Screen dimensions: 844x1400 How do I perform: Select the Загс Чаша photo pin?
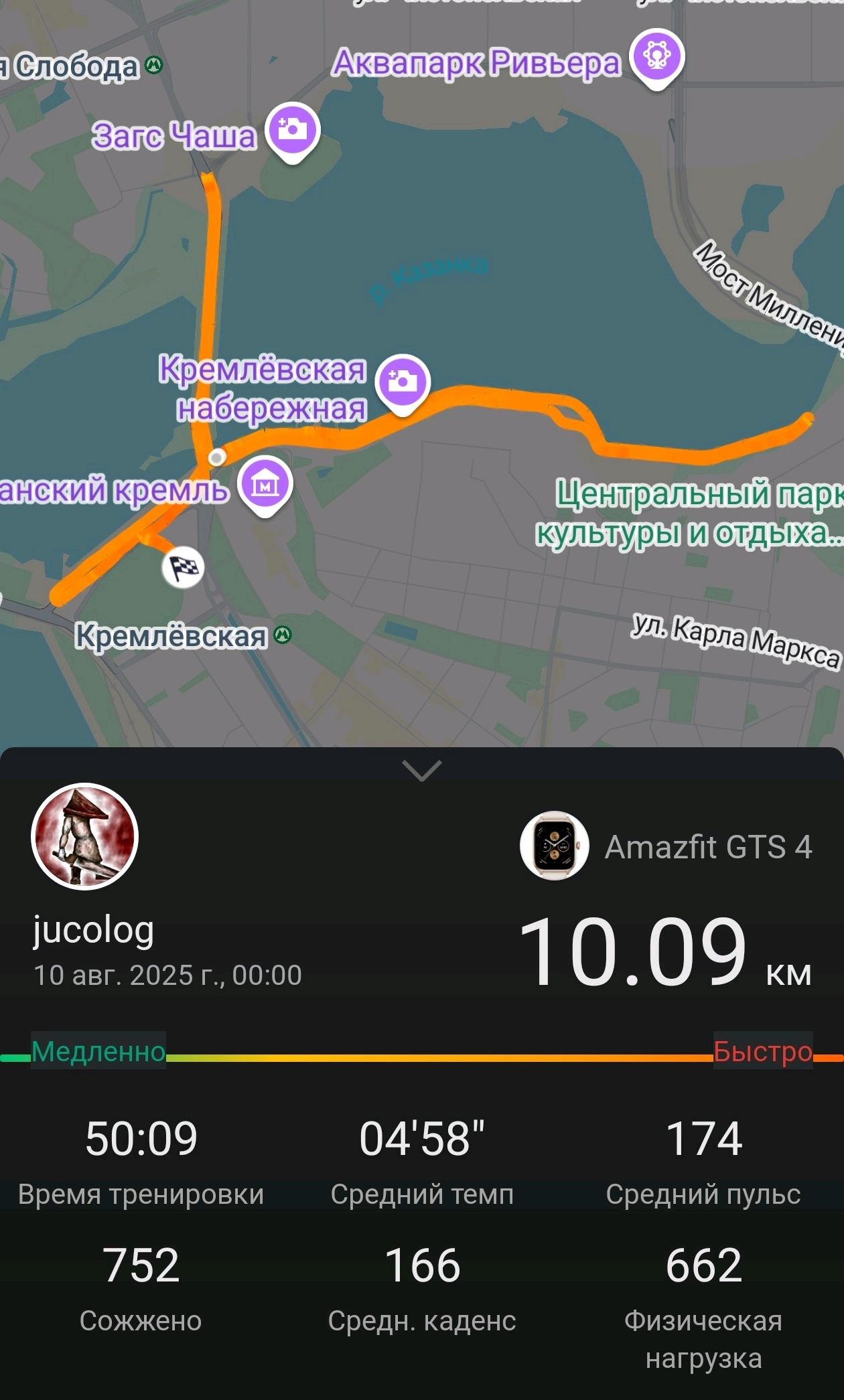(x=293, y=130)
